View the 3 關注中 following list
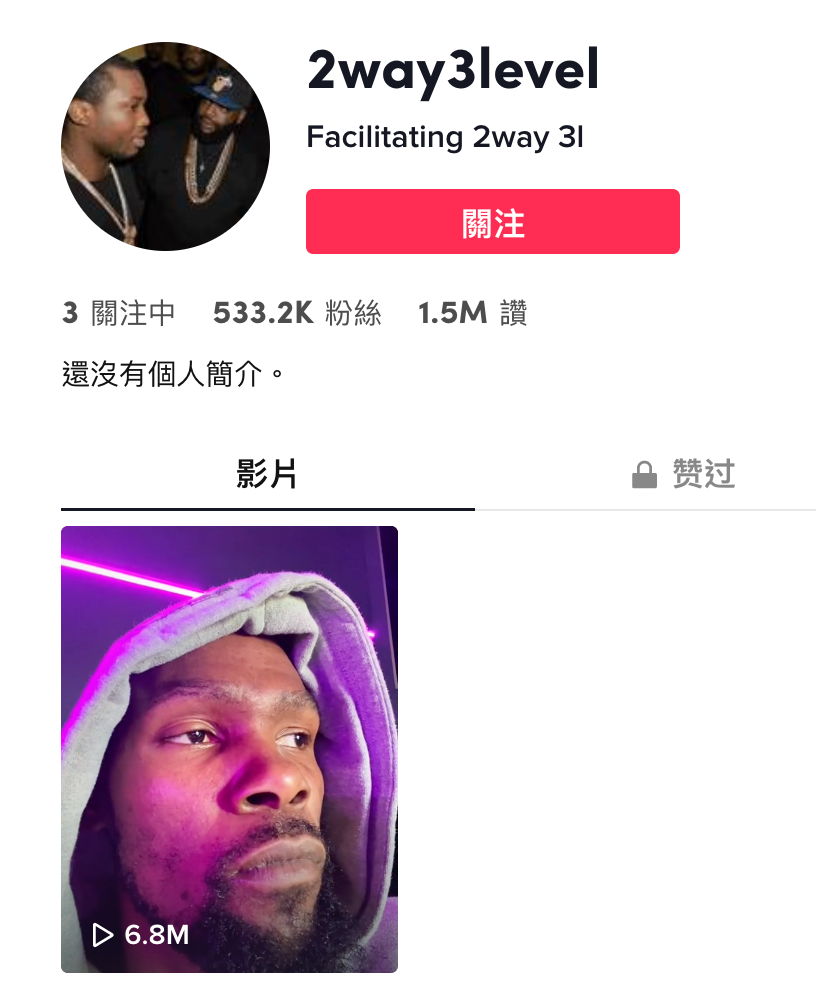Viewport: 816px width, 1002px height. [x=118, y=314]
